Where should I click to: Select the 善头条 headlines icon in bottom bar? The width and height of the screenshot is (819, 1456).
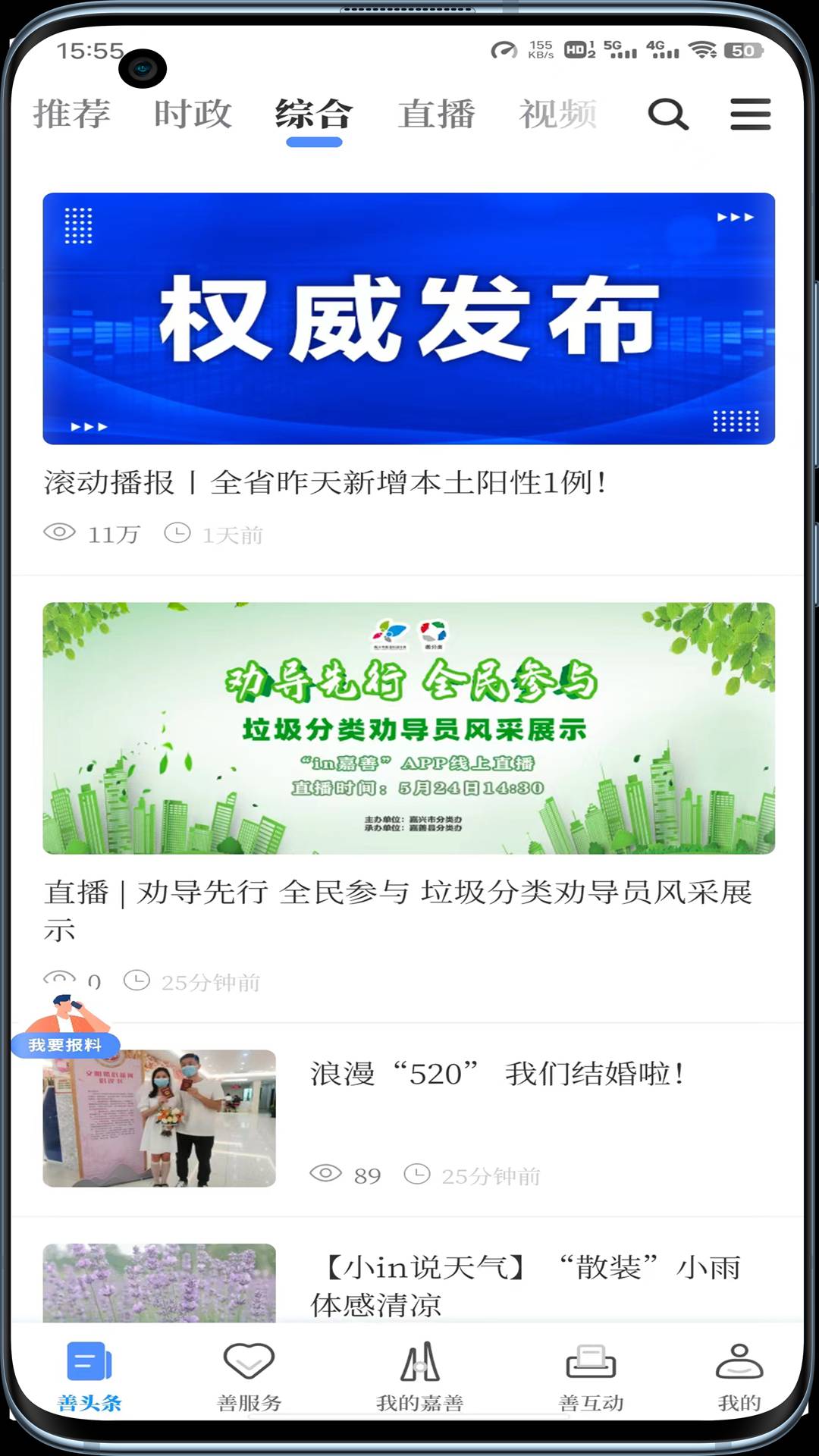coord(89,1373)
